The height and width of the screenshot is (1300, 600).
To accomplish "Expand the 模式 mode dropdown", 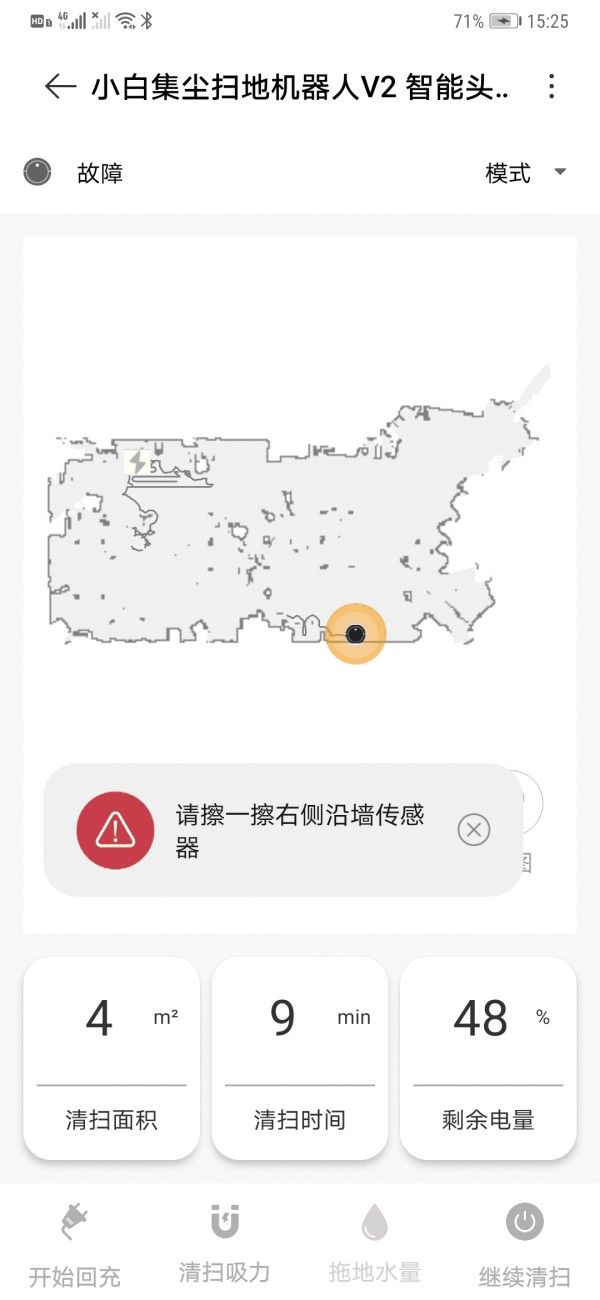I will coord(526,172).
